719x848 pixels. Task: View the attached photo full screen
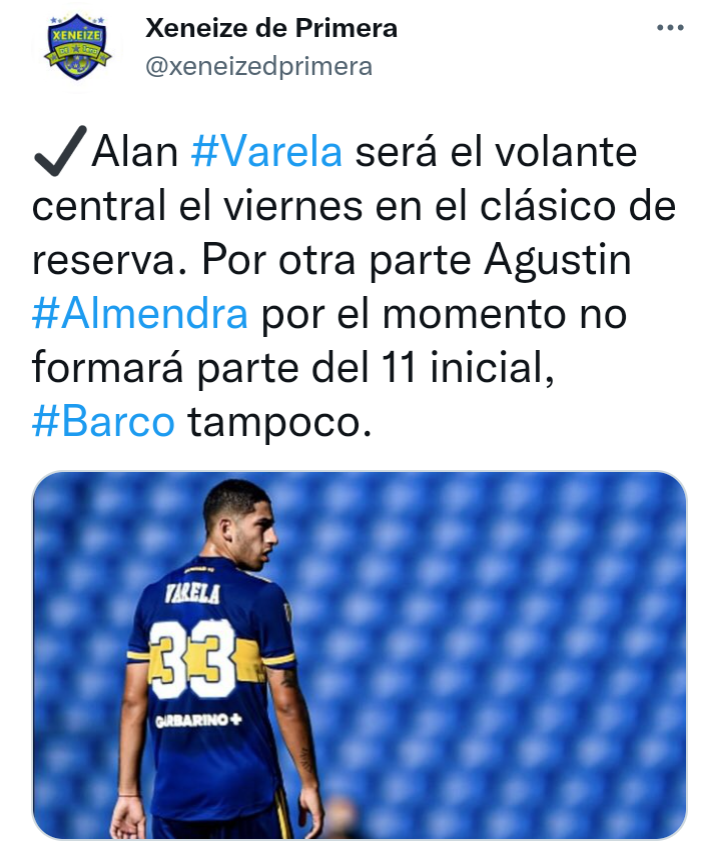[359, 655]
